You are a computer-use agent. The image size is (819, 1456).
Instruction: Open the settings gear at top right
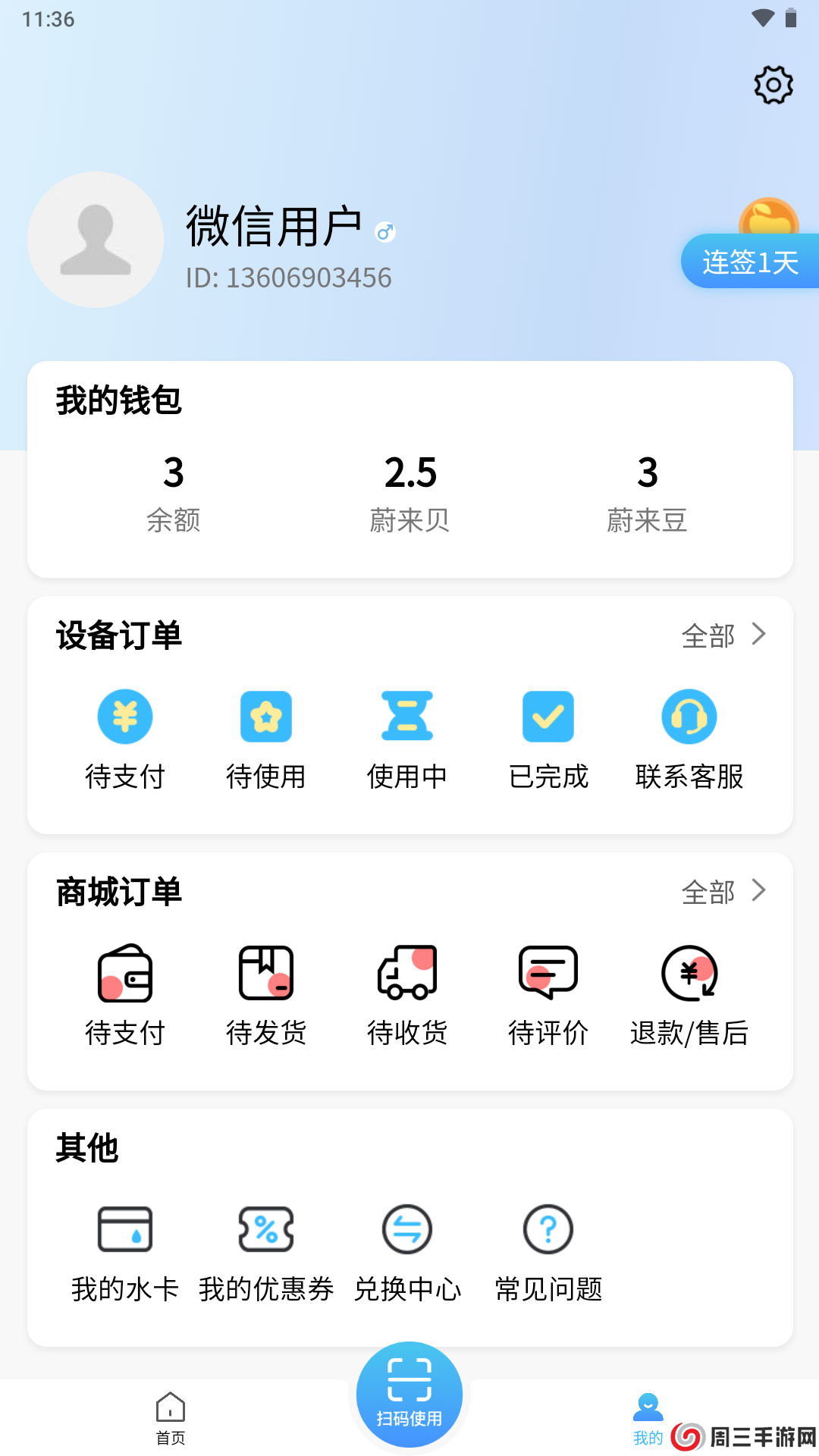click(773, 85)
